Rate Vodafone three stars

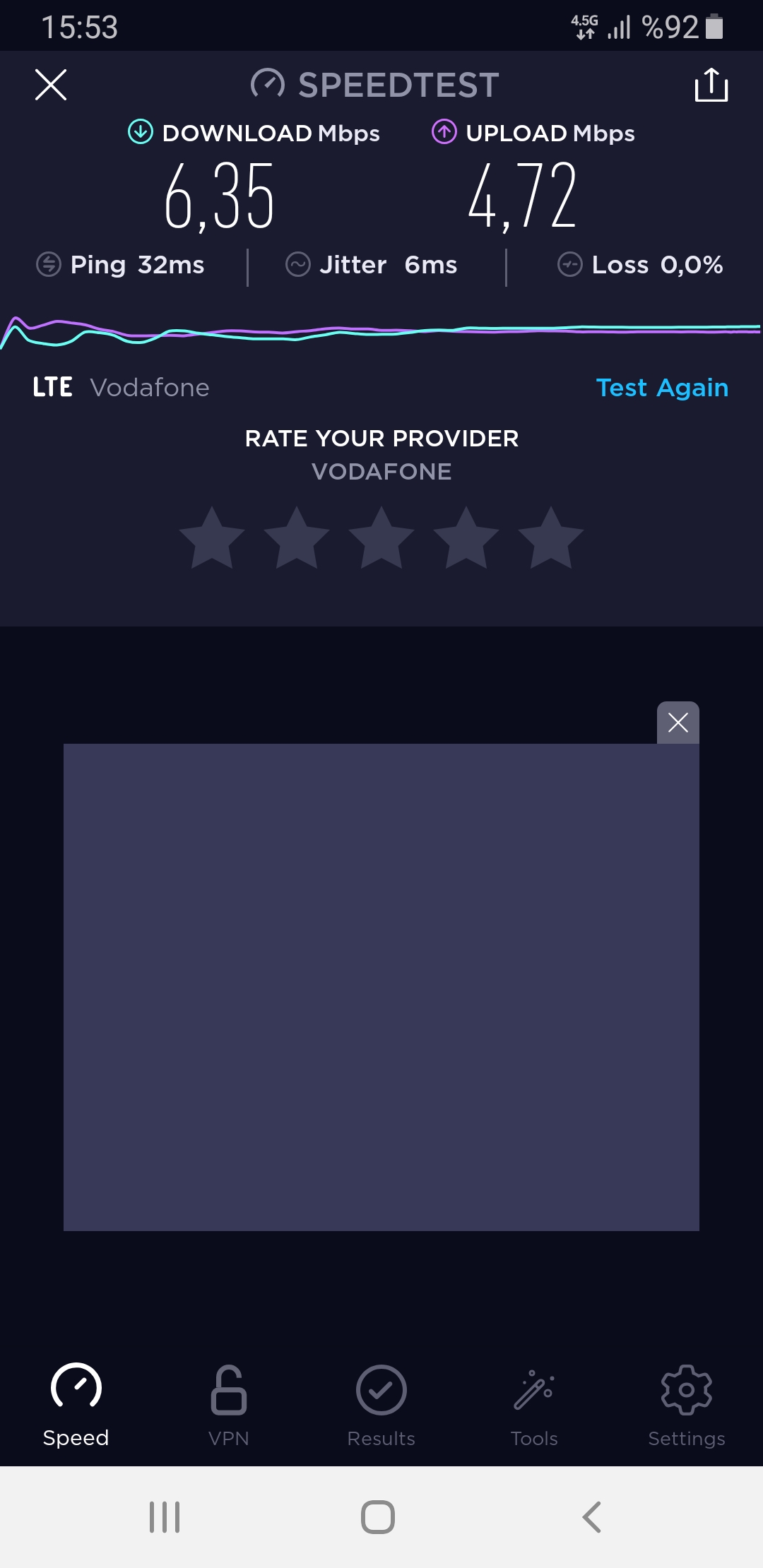coord(381,537)
